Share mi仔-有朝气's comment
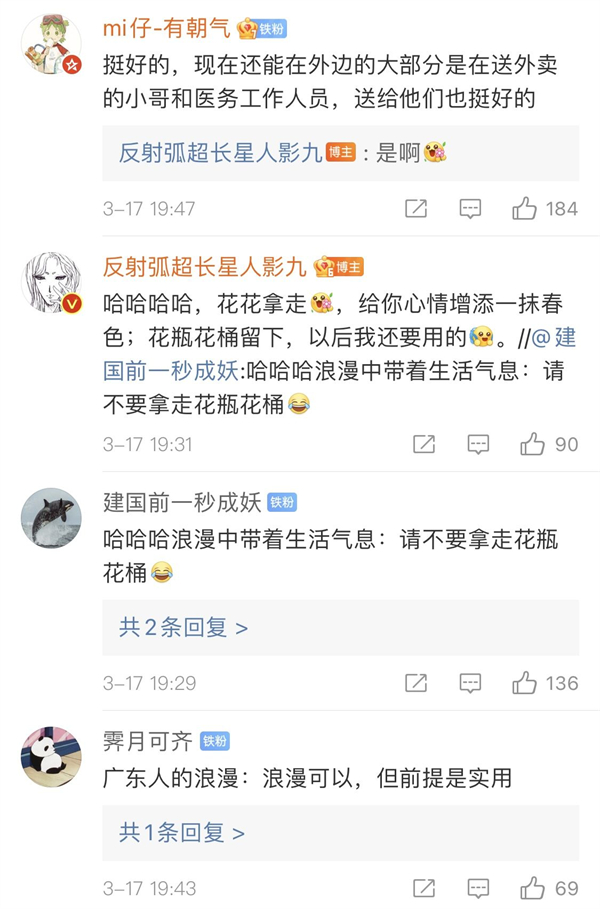 (x=416, y=208)
